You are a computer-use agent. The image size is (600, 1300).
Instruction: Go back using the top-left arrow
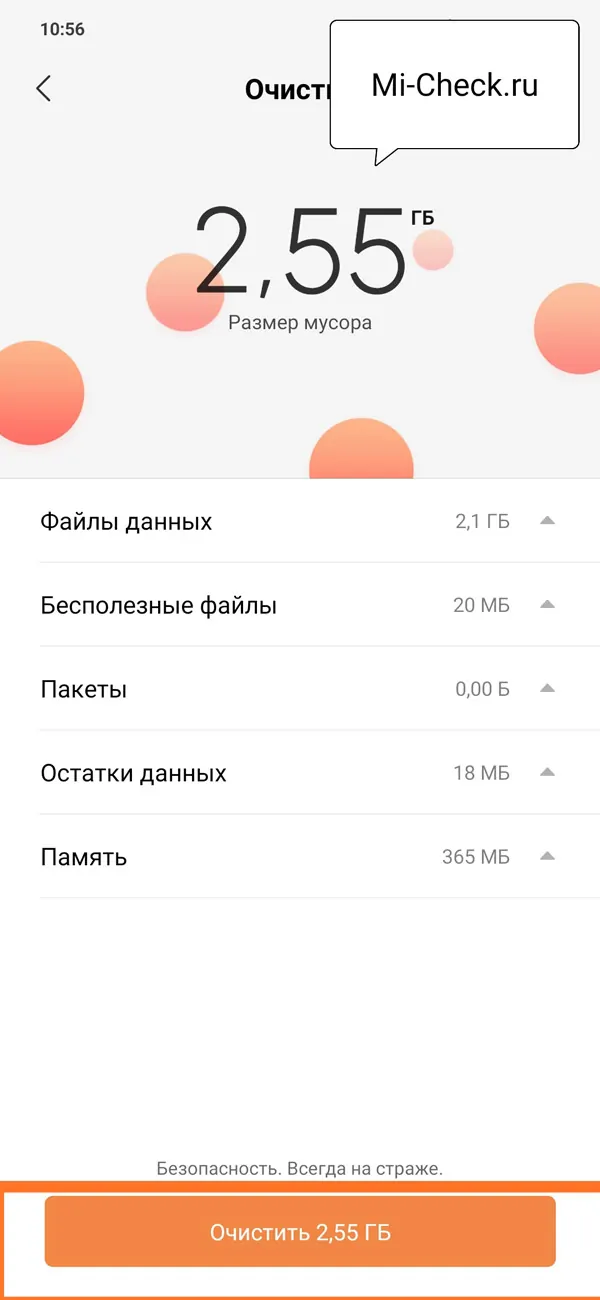point(43,88)
